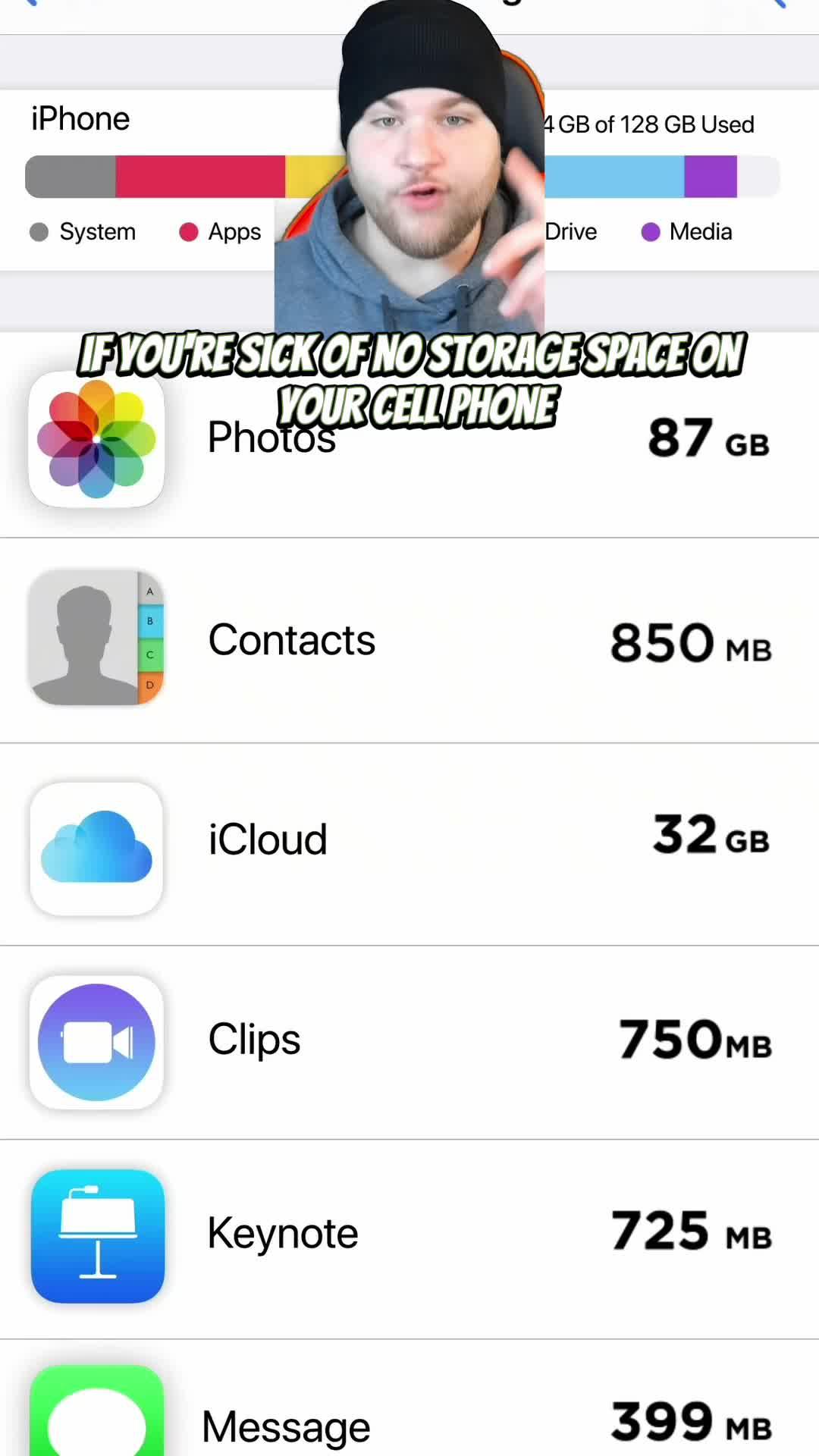Open the Clips storage entry
This screenshot has height=1456, width=819.
tap(409, 1040)
